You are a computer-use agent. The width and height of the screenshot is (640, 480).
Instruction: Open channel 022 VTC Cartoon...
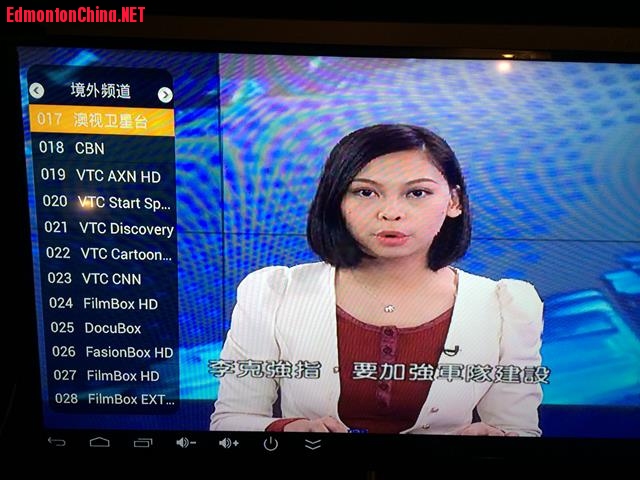coord(109,254)
